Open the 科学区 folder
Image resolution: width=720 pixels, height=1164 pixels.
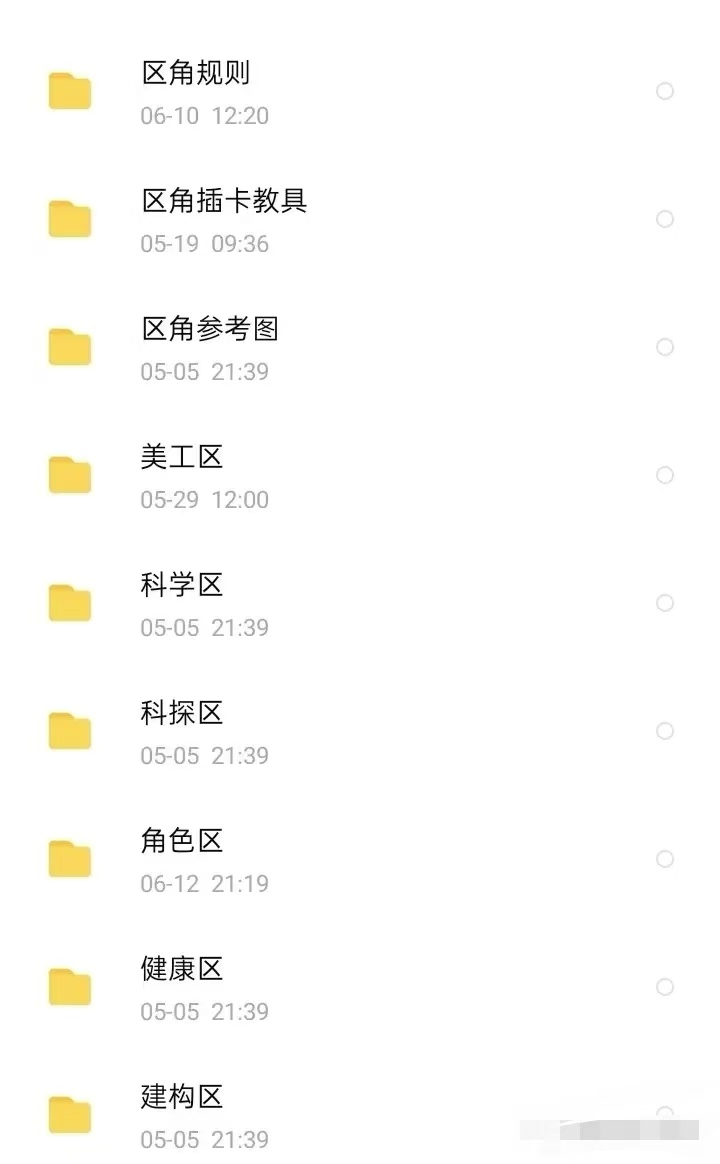click(x=360, y=604)
